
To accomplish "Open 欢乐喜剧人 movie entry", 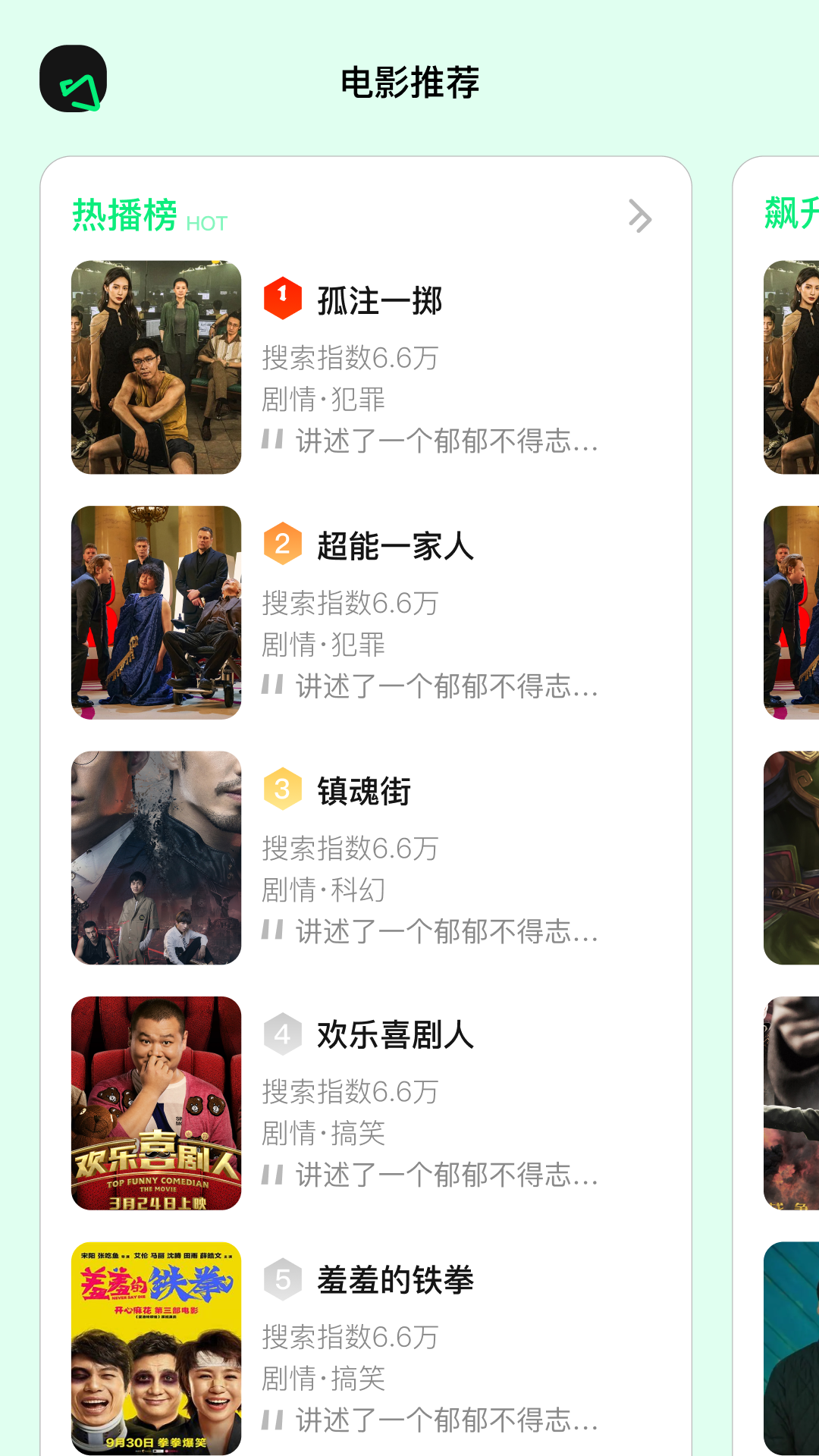I will (394, 1035).
